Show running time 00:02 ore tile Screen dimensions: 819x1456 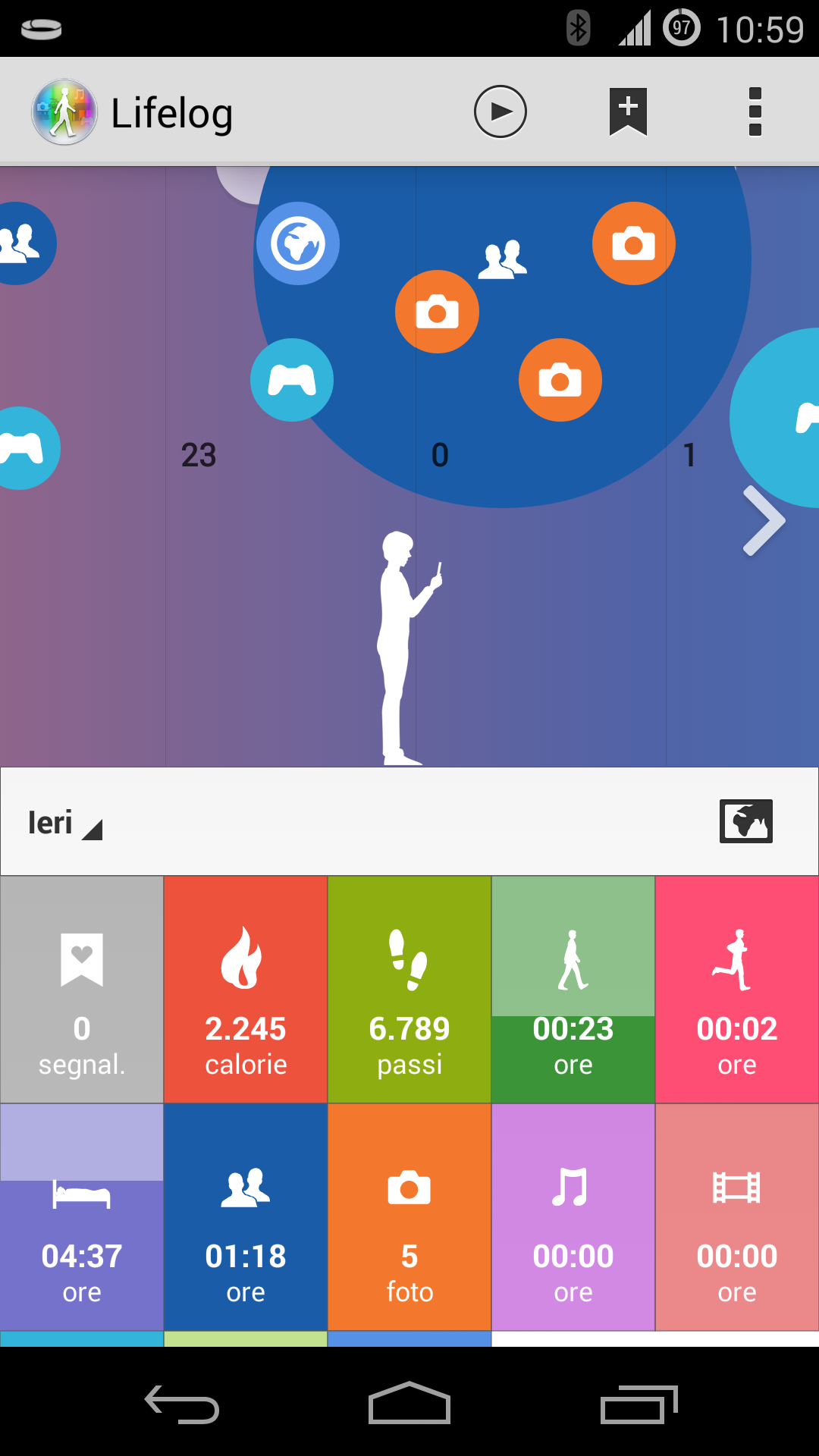pyautogui.click(x=737, y=990)
